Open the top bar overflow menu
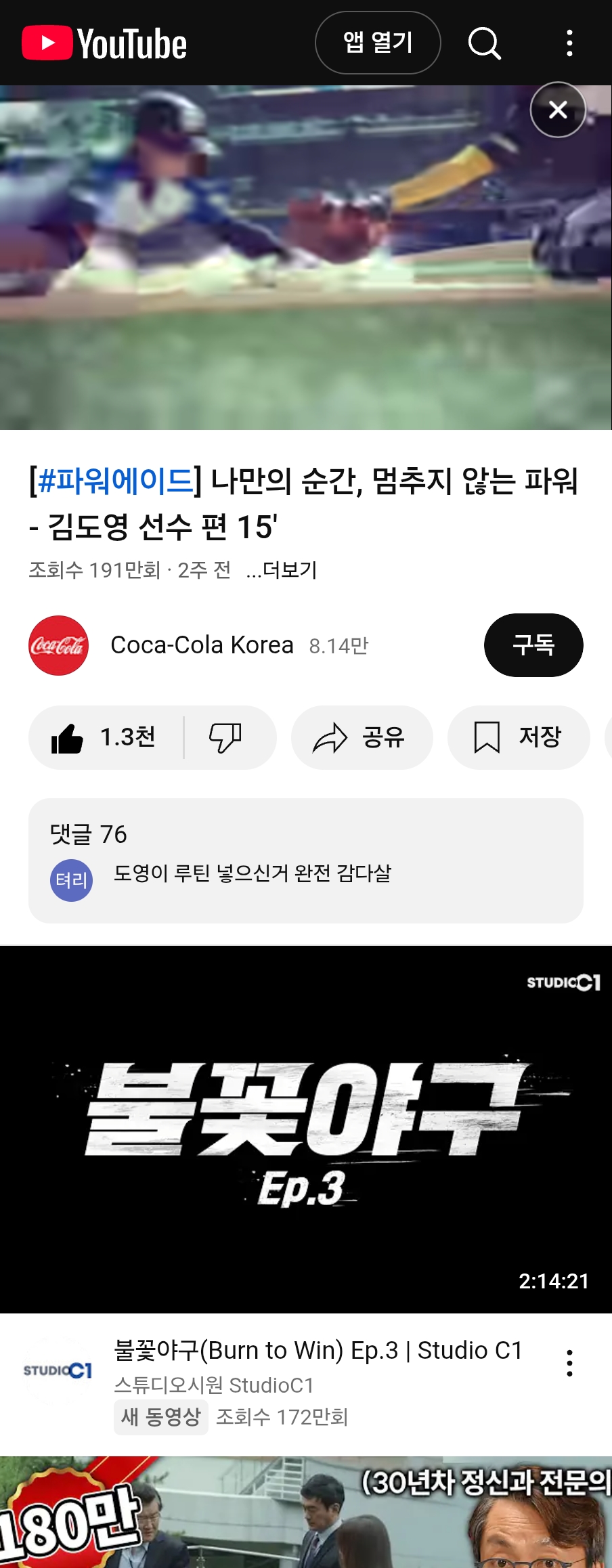The image size is (612, 1568). tap(569, 43)
